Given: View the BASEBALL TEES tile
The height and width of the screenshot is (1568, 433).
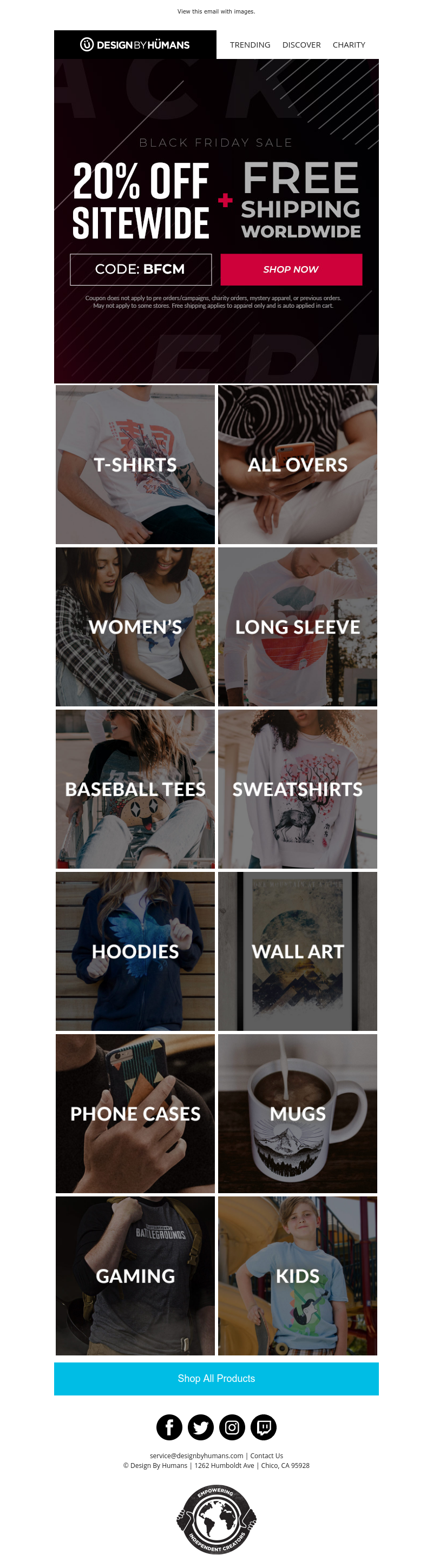Looking at the screenshot, I should click(135, 789).
